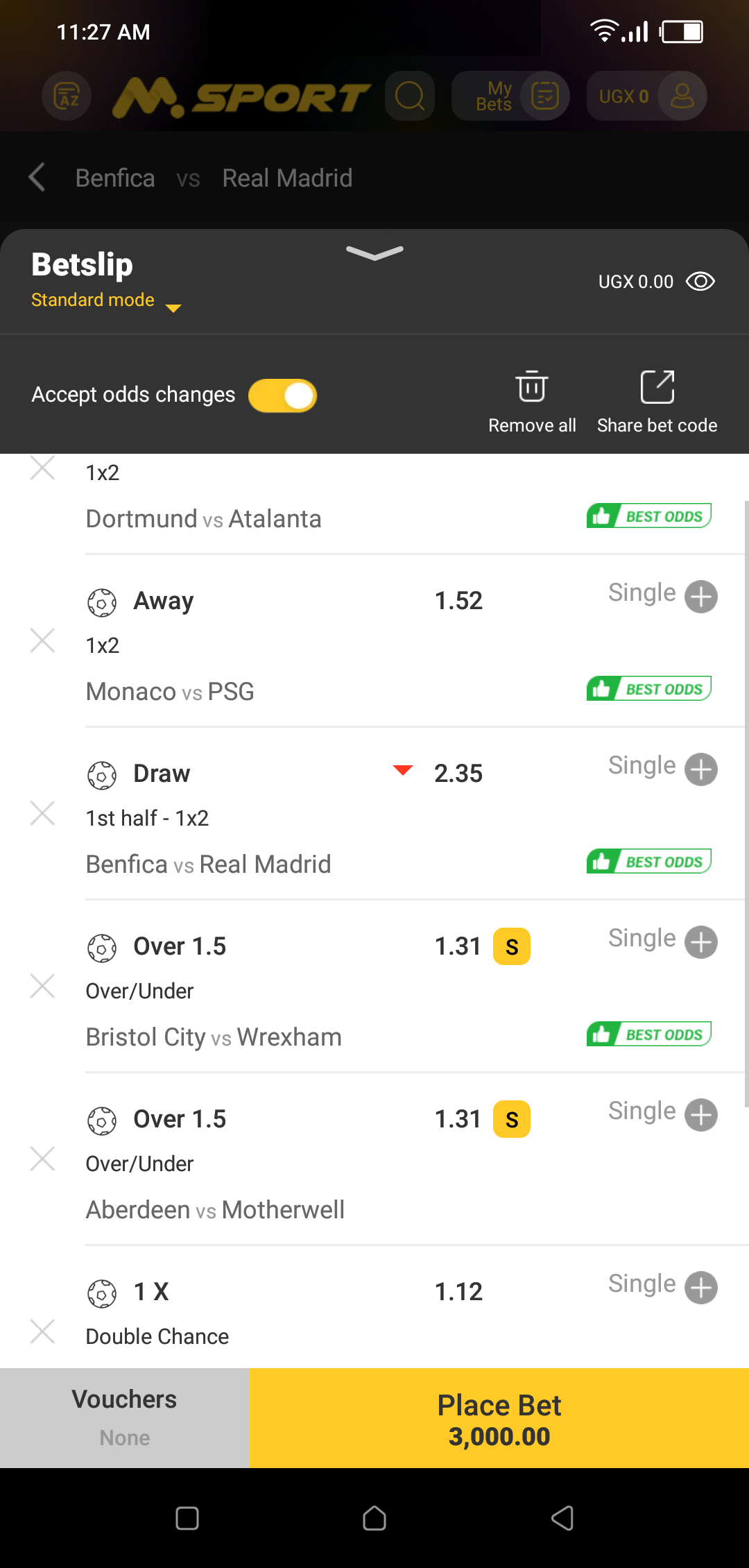Remove the Benfica vs Real Madrid selection
The width and height of the screenshot is (749, 1568).
tap(42, 813)
